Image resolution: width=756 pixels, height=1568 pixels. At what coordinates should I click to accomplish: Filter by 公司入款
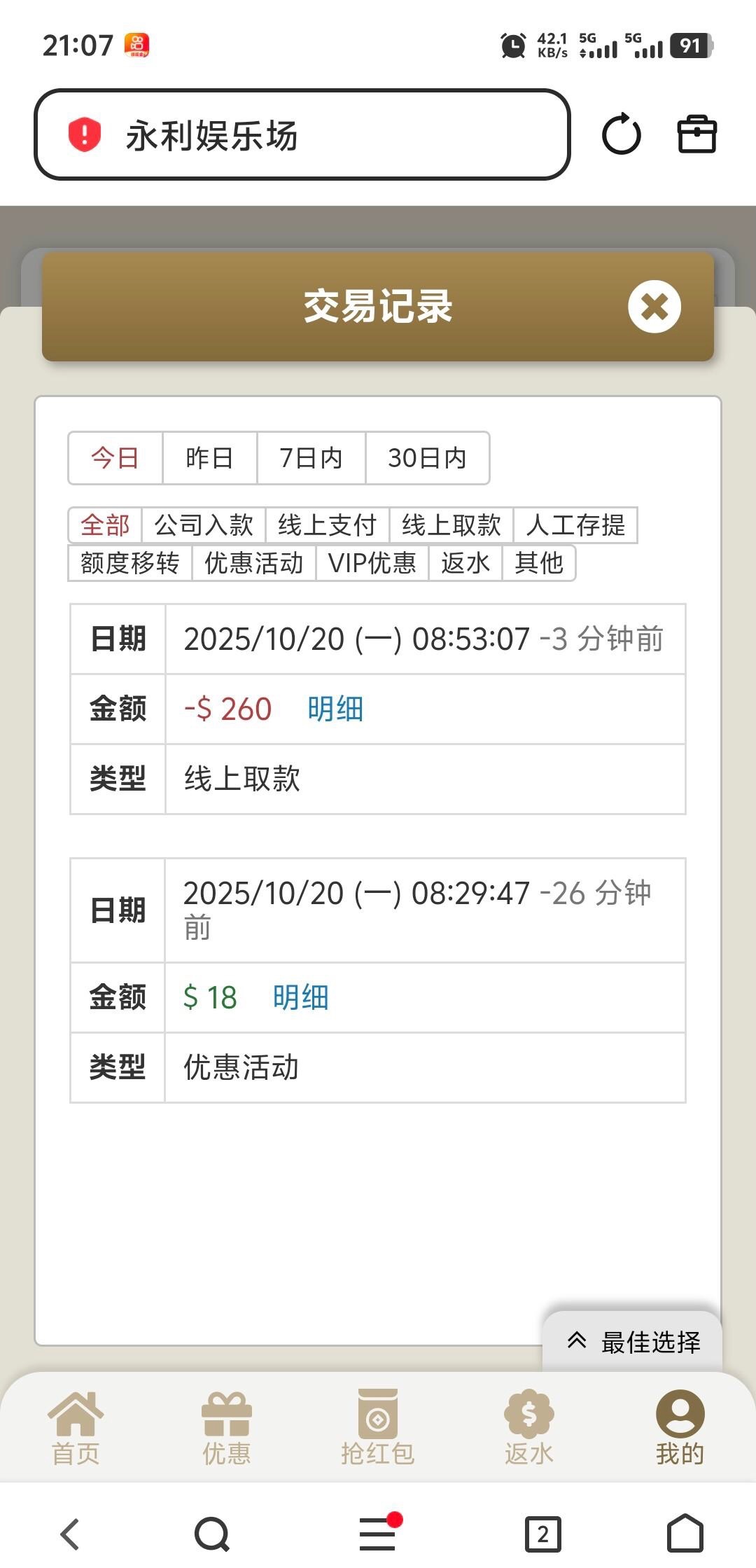pos(204,525)
